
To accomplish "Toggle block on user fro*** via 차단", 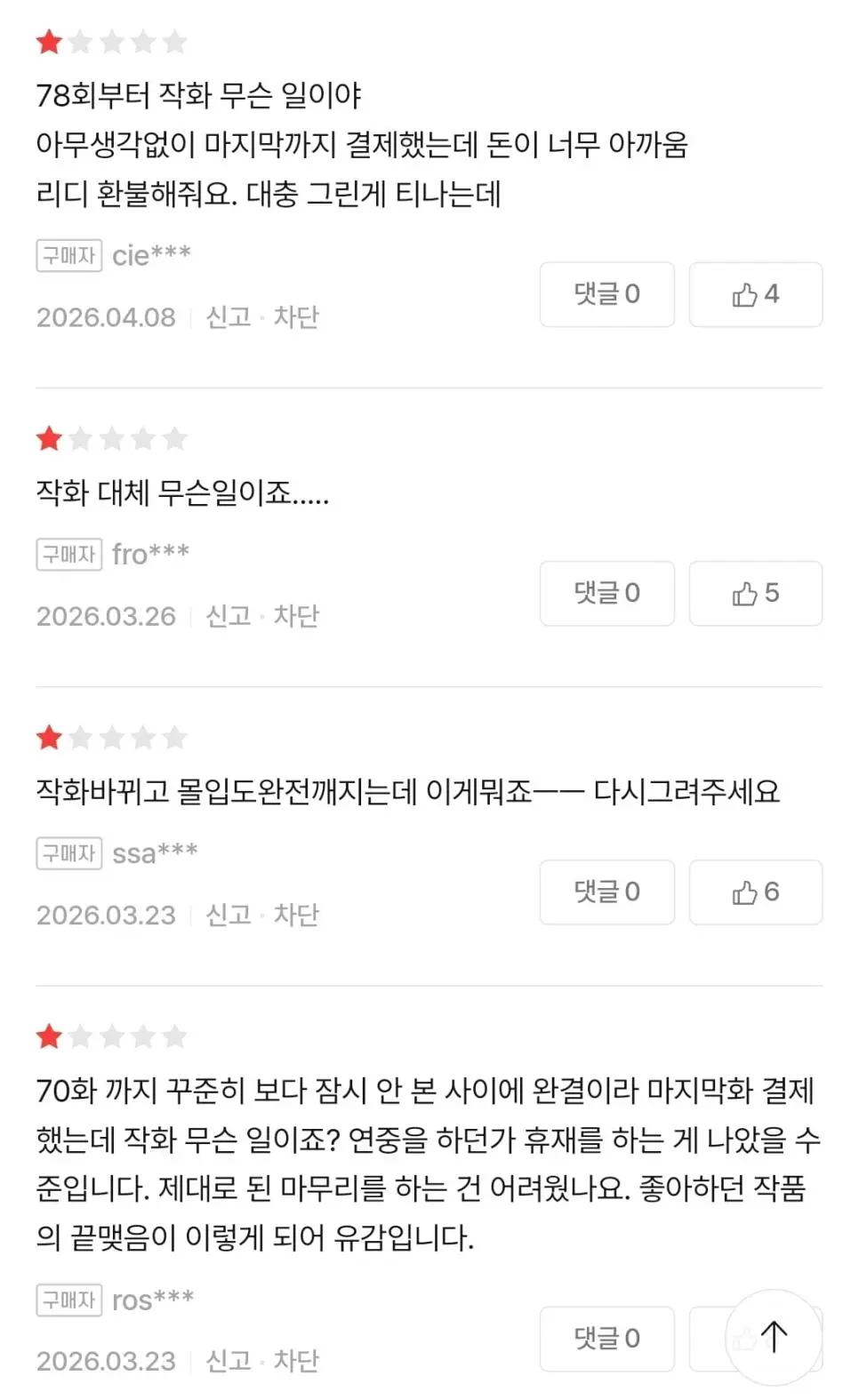I will click(x=295, y=615).
